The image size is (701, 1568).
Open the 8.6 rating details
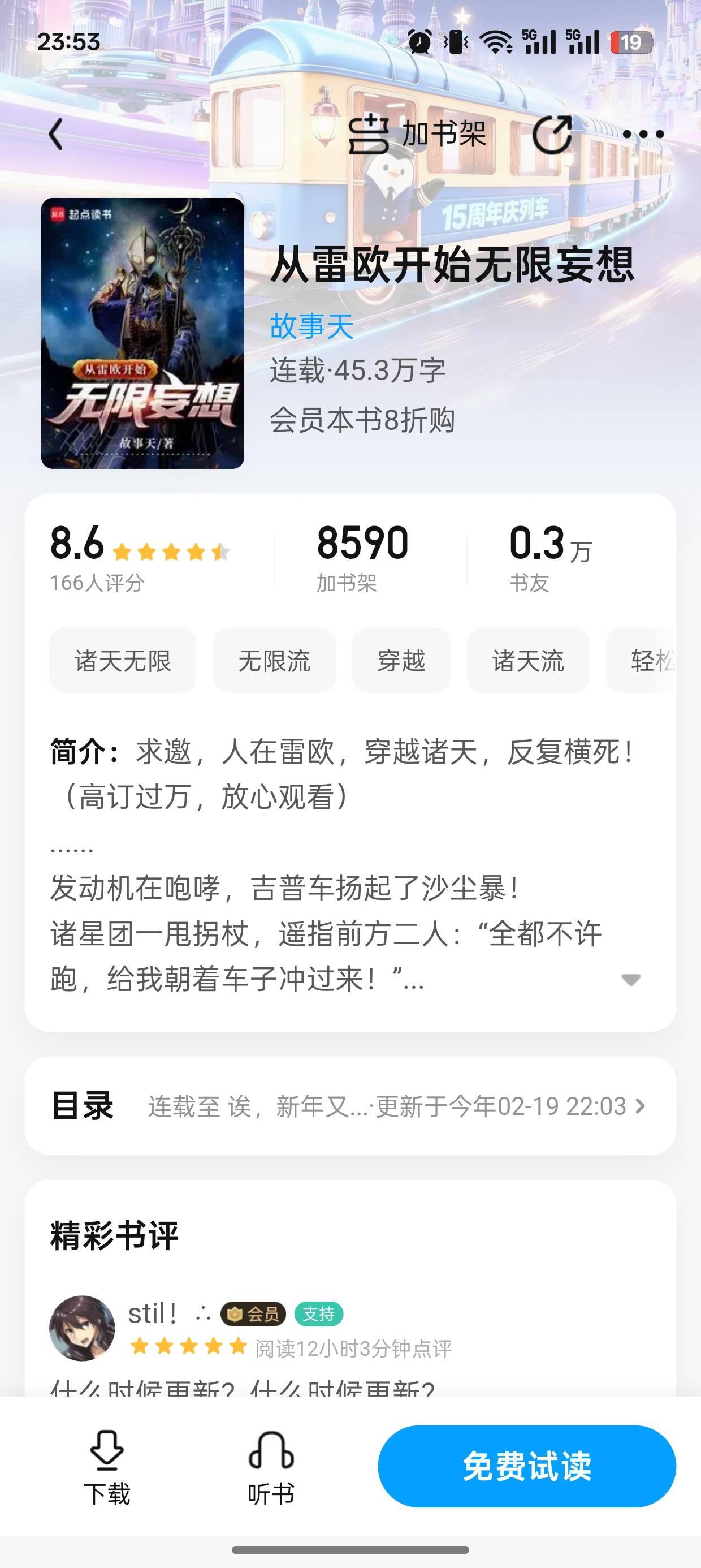pos(139,557)
